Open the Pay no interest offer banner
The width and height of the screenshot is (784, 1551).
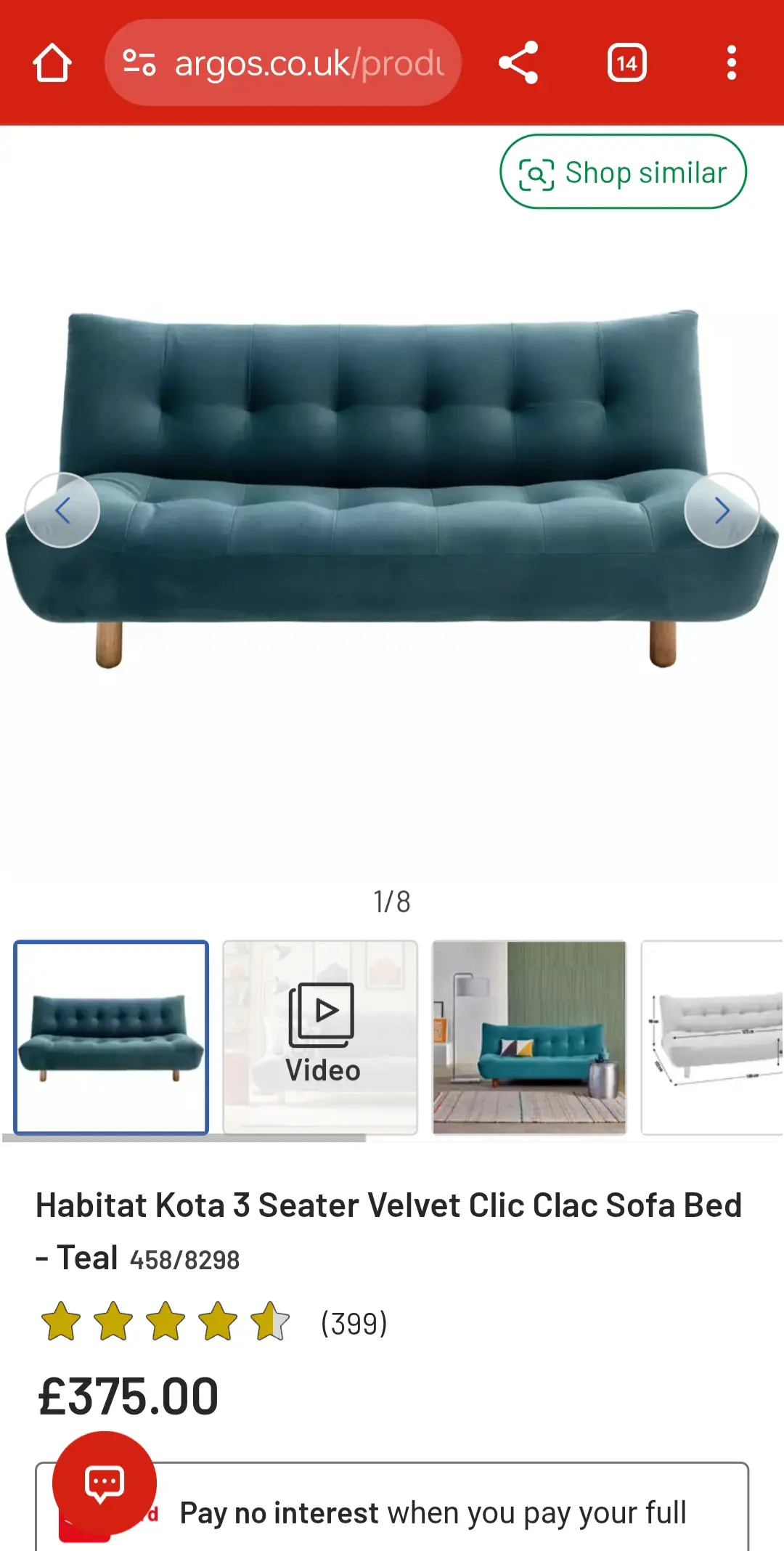coord(433,1513)
